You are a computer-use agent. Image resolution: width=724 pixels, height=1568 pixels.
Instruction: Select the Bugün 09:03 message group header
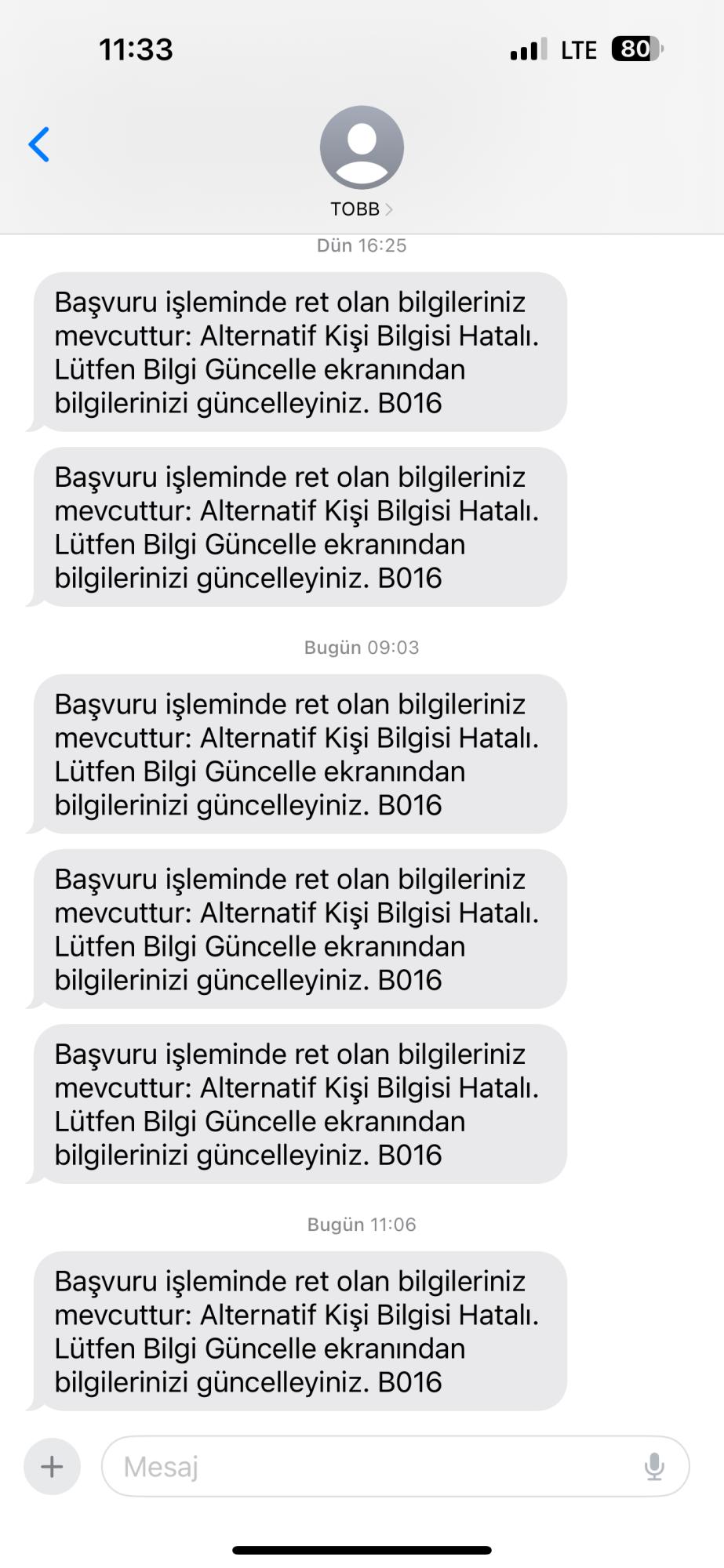click(362, 648)
